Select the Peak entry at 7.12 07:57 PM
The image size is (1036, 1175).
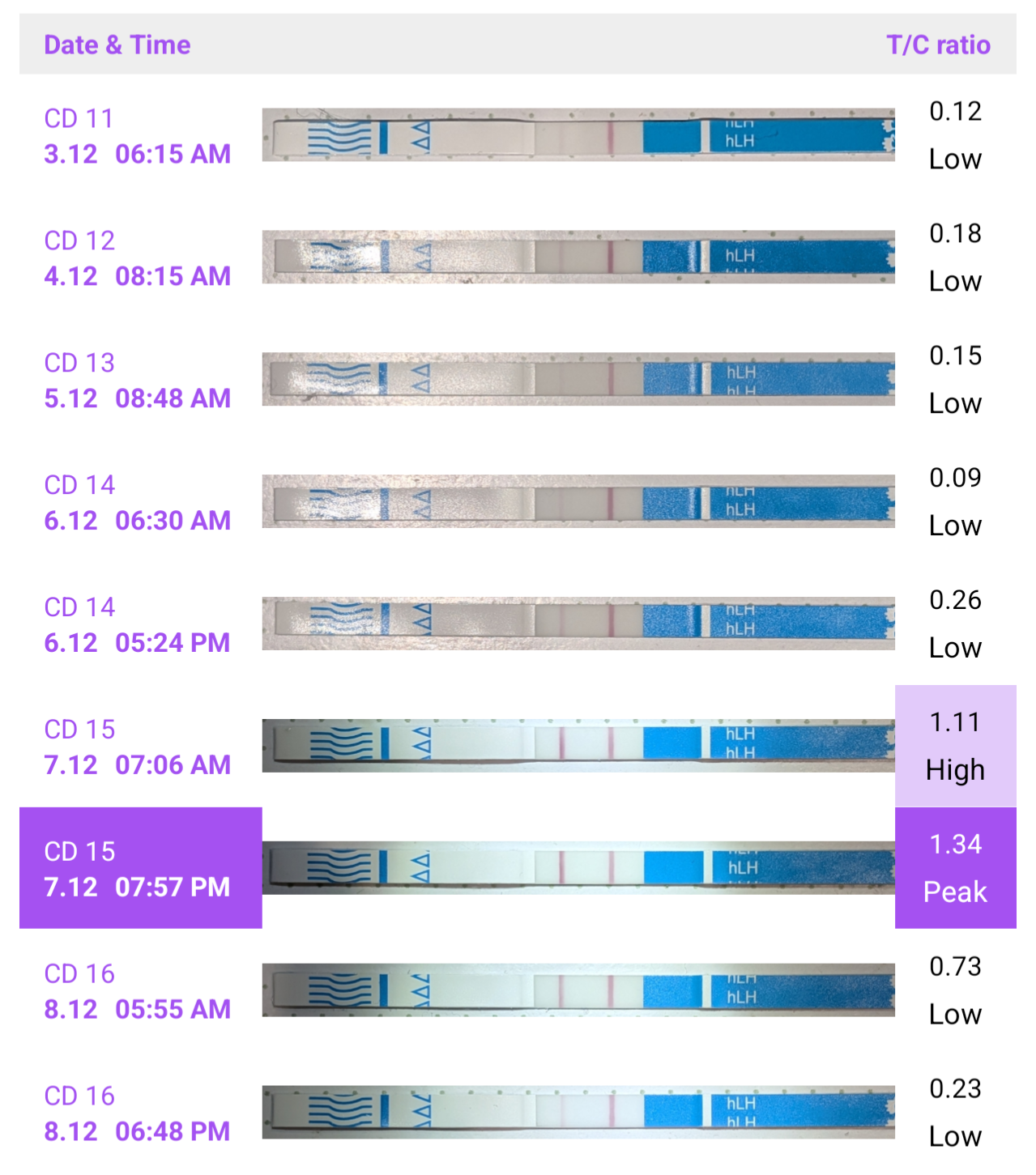coord(518,868)
